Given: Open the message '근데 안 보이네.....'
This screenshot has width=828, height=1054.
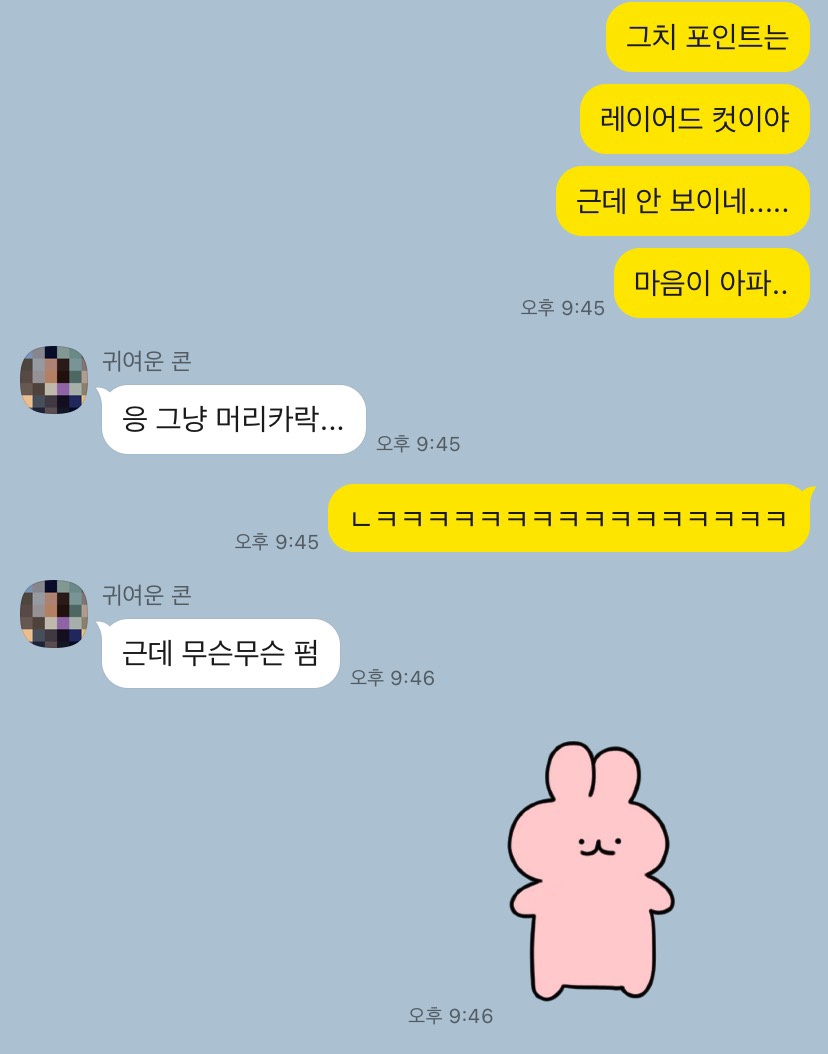Looking at the screenshot, I should pyautogui.click(x=683, y=201).
